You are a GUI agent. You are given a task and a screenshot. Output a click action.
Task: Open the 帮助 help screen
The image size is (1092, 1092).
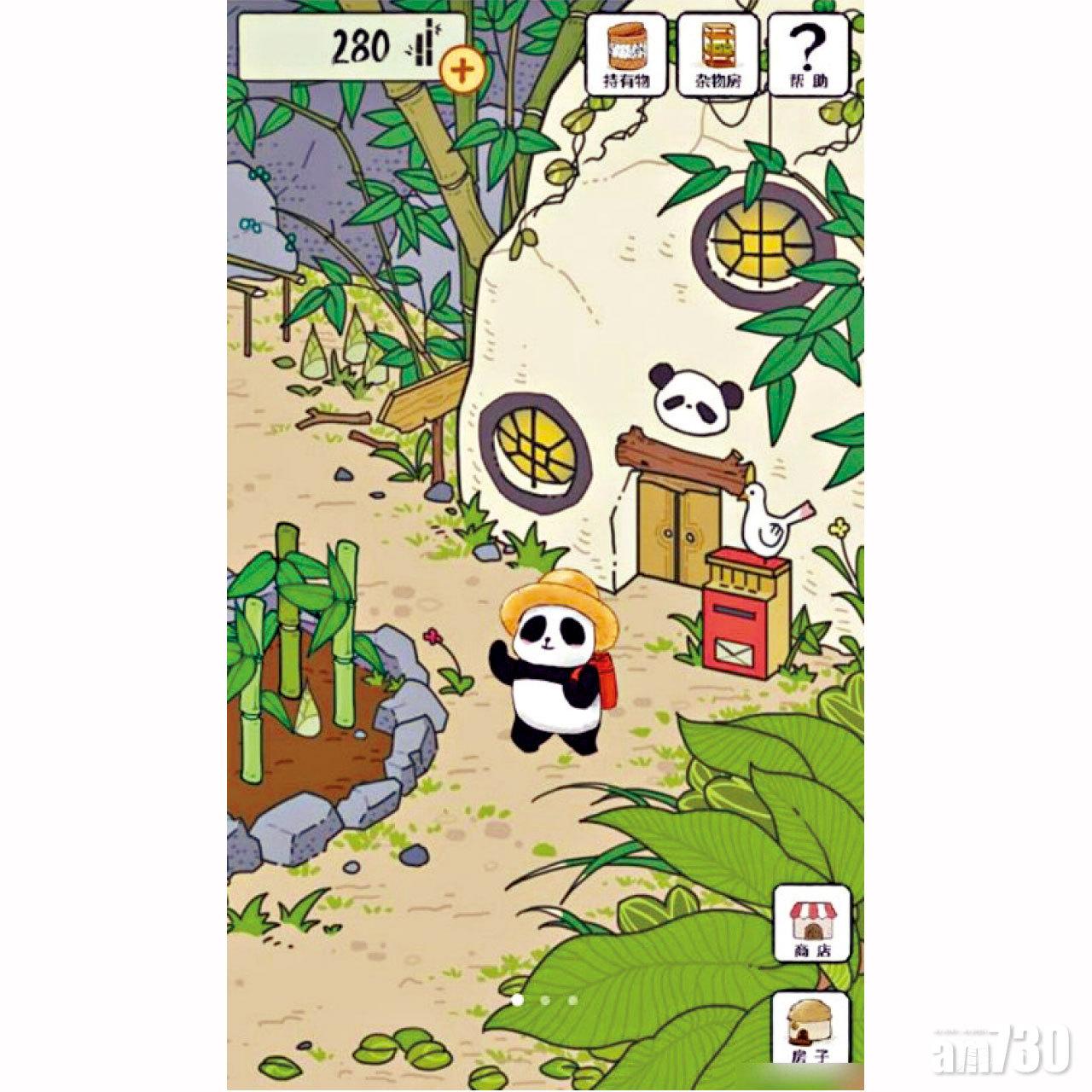pyautogui.click(x=809, y=53)
